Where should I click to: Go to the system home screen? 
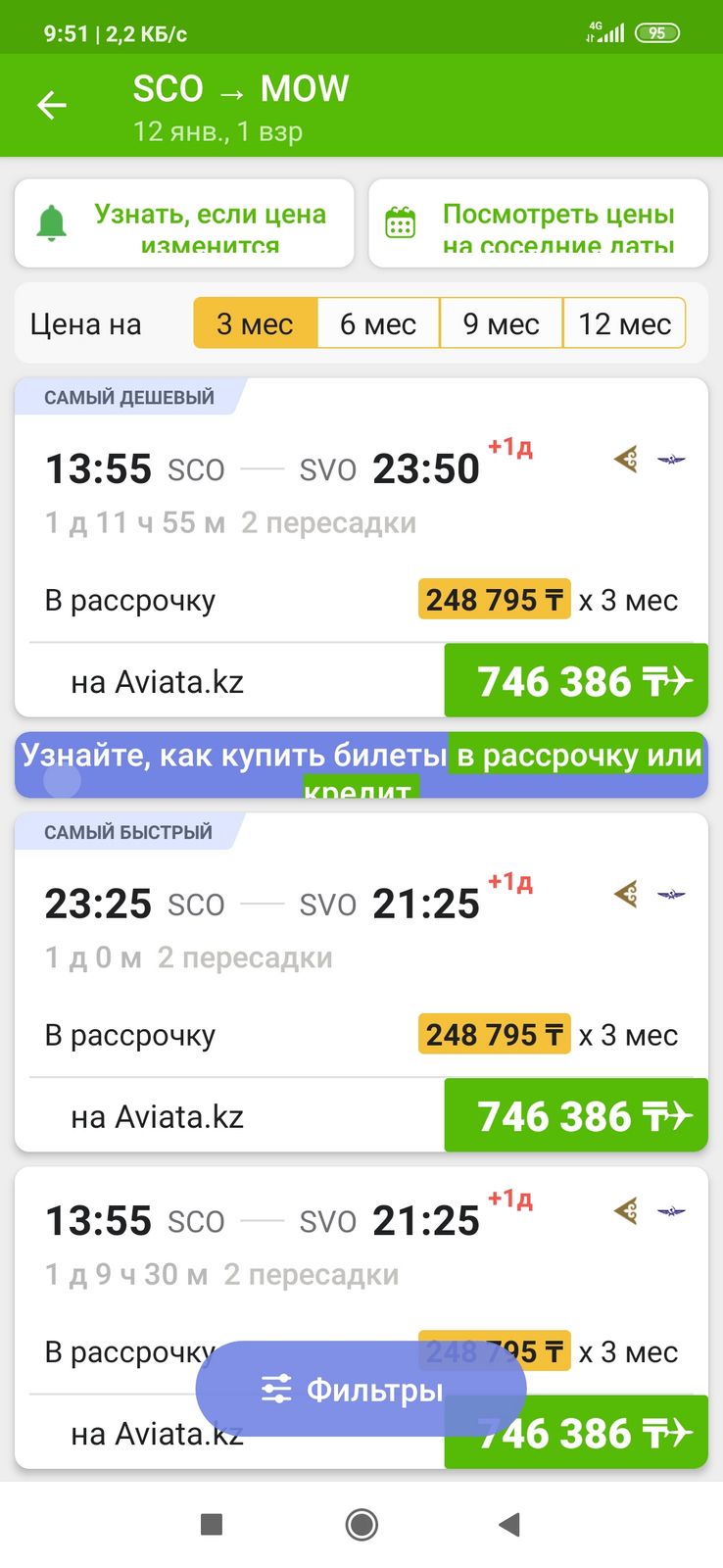(x=361, y=1524)
